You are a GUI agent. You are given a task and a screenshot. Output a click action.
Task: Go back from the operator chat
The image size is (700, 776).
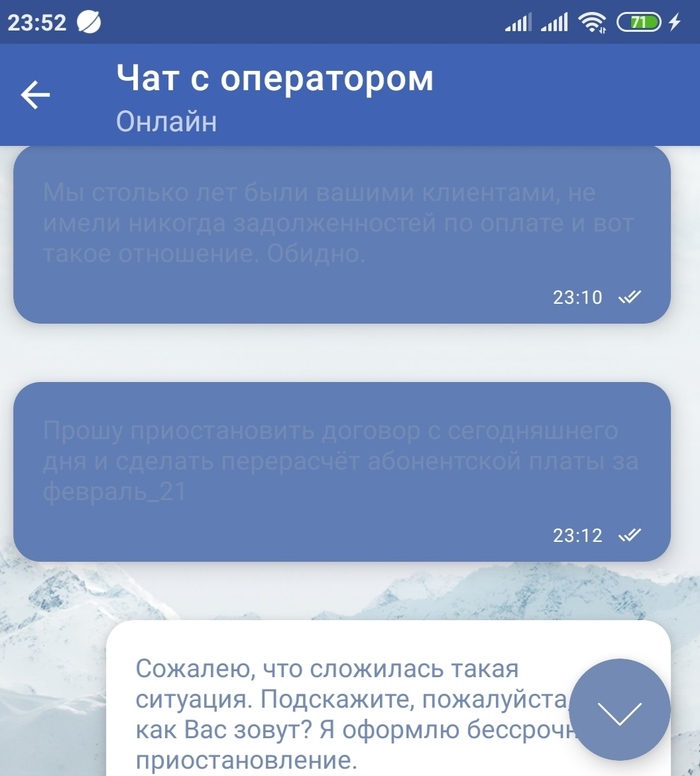(x=36, y=95)
